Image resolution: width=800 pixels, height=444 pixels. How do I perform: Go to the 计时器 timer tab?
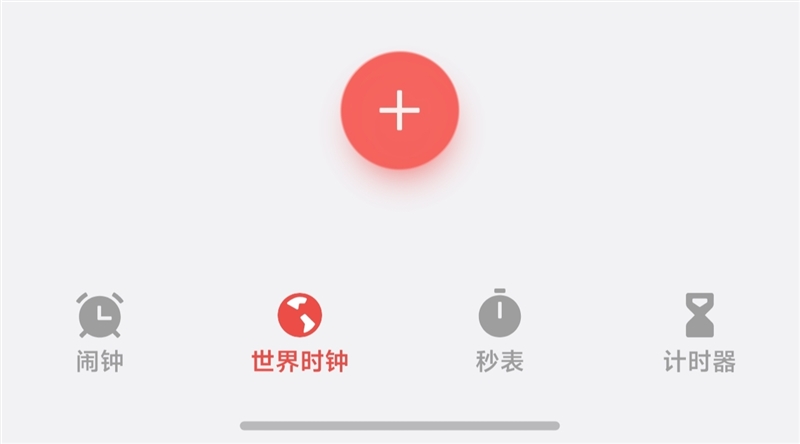coord(699,332)
